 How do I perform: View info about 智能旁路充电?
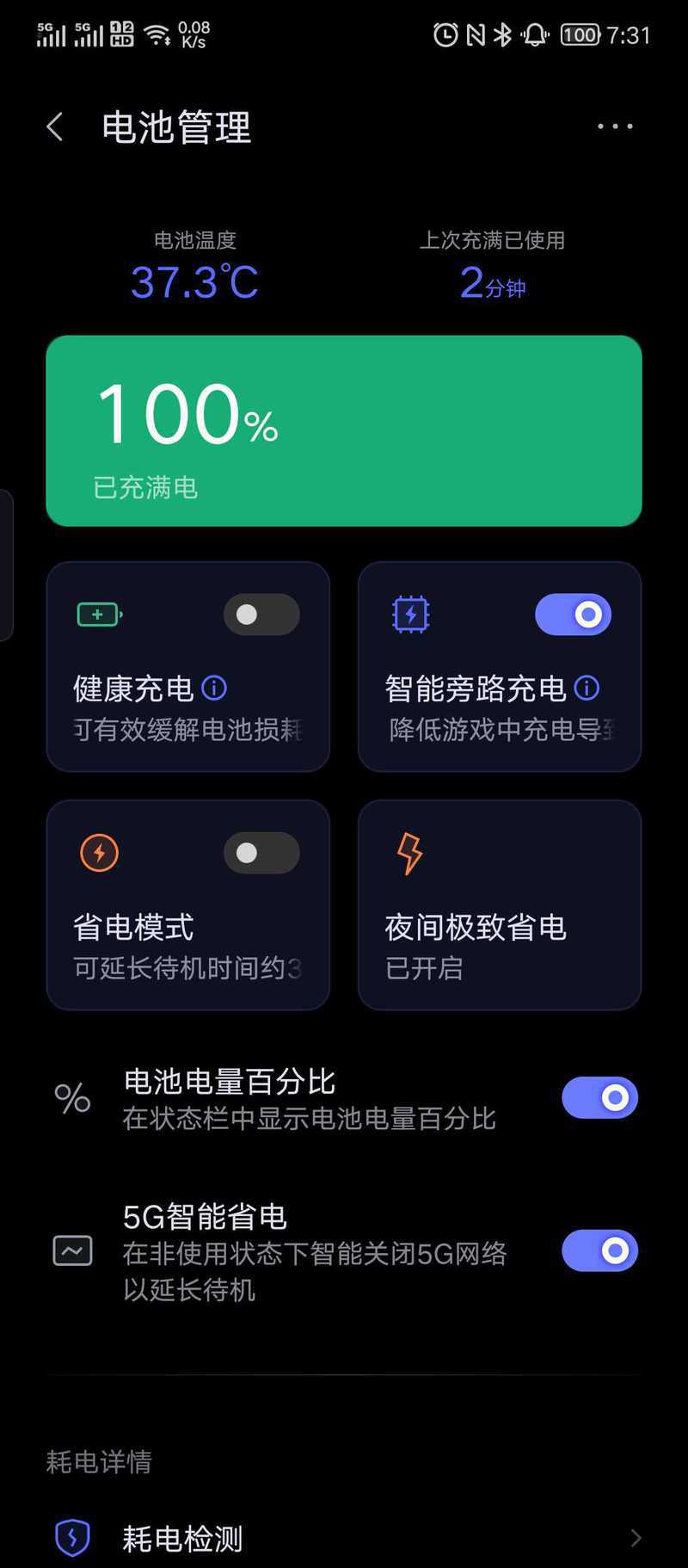[x=587, y=688]
